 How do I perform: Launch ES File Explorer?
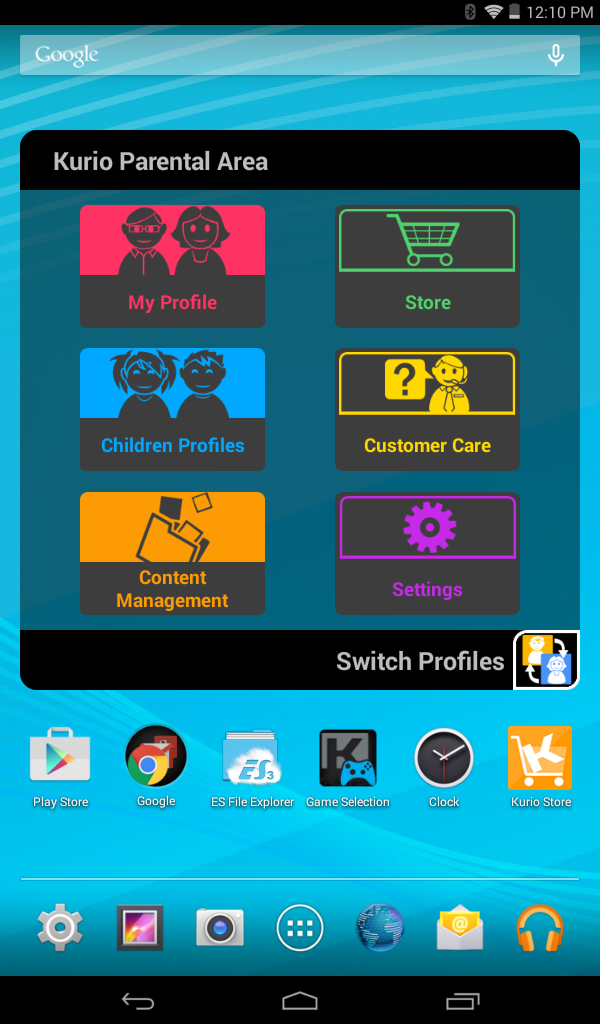(252, 767)
